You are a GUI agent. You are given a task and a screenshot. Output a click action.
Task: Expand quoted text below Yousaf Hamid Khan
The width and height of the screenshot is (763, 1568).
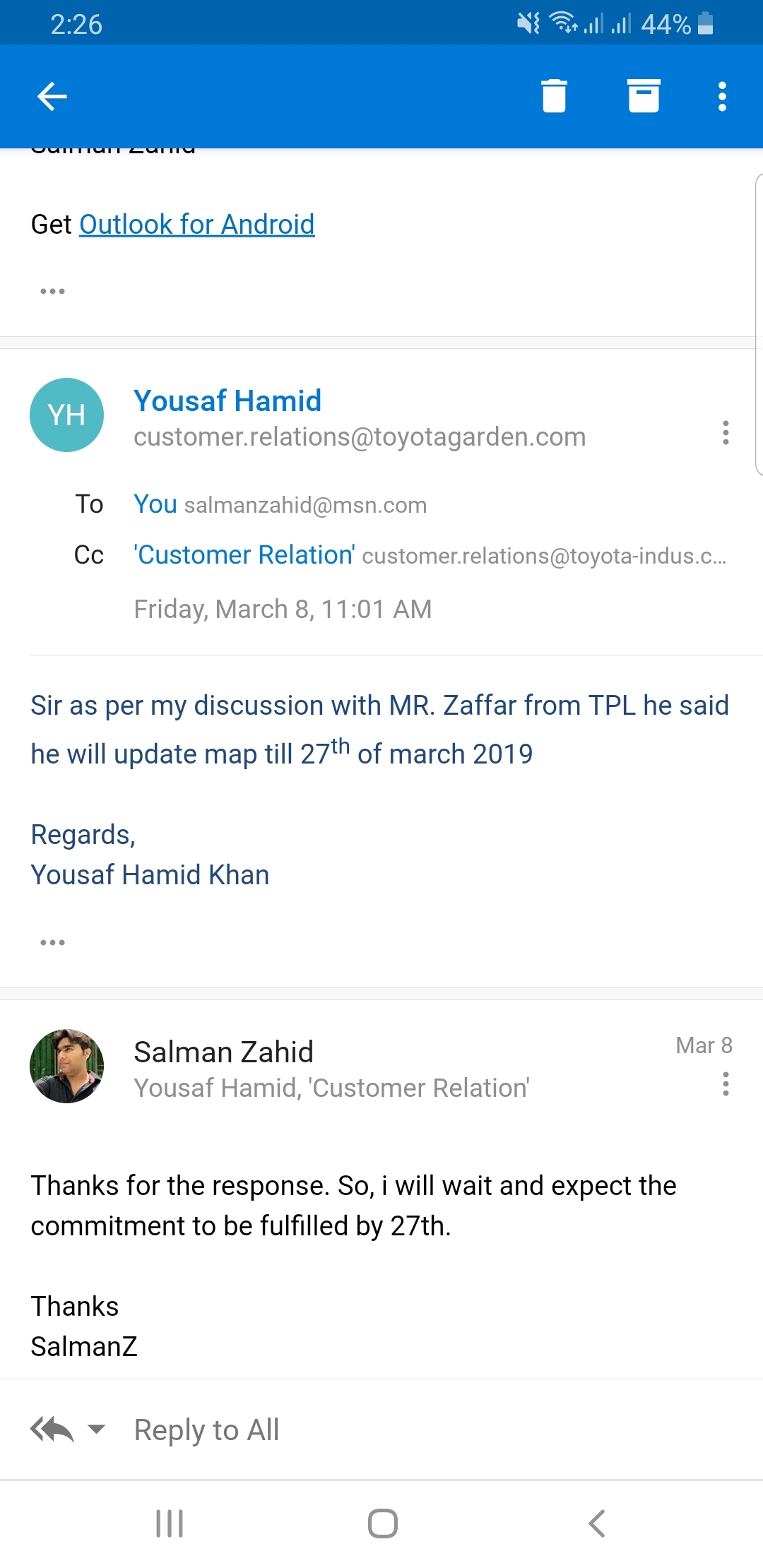(53, 942)
